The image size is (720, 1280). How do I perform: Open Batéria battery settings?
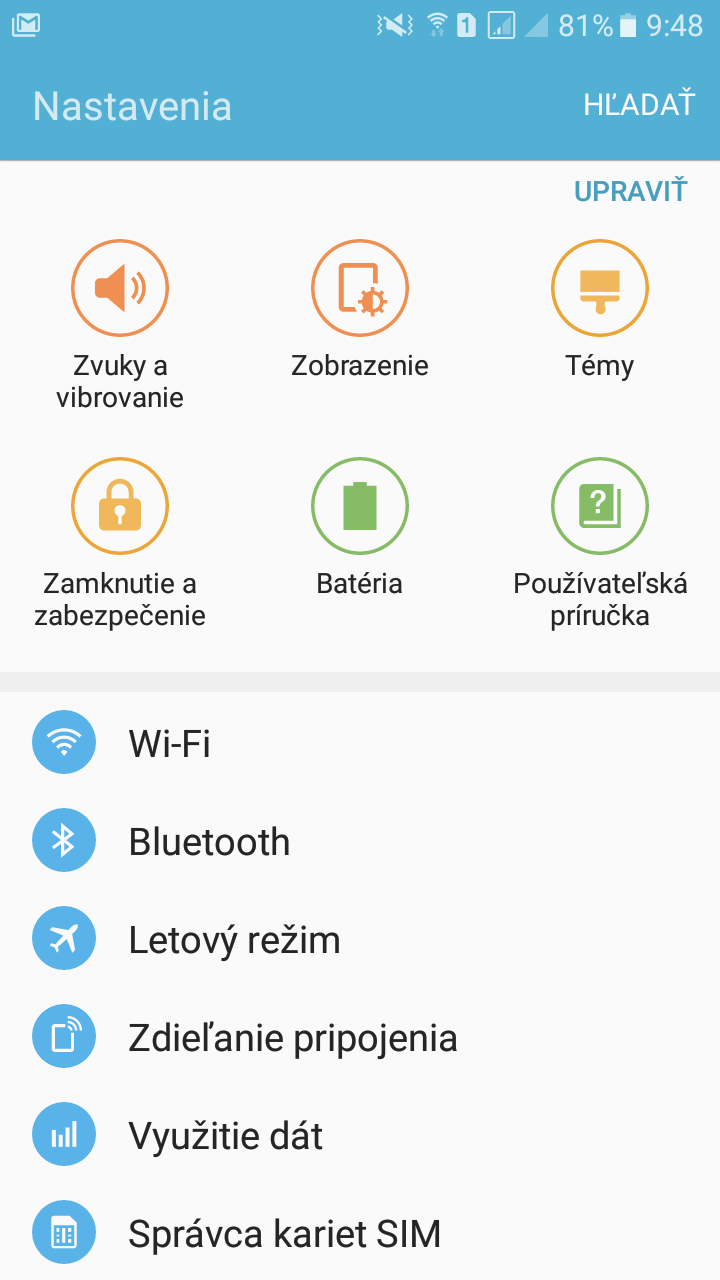(x=360, y=528)
